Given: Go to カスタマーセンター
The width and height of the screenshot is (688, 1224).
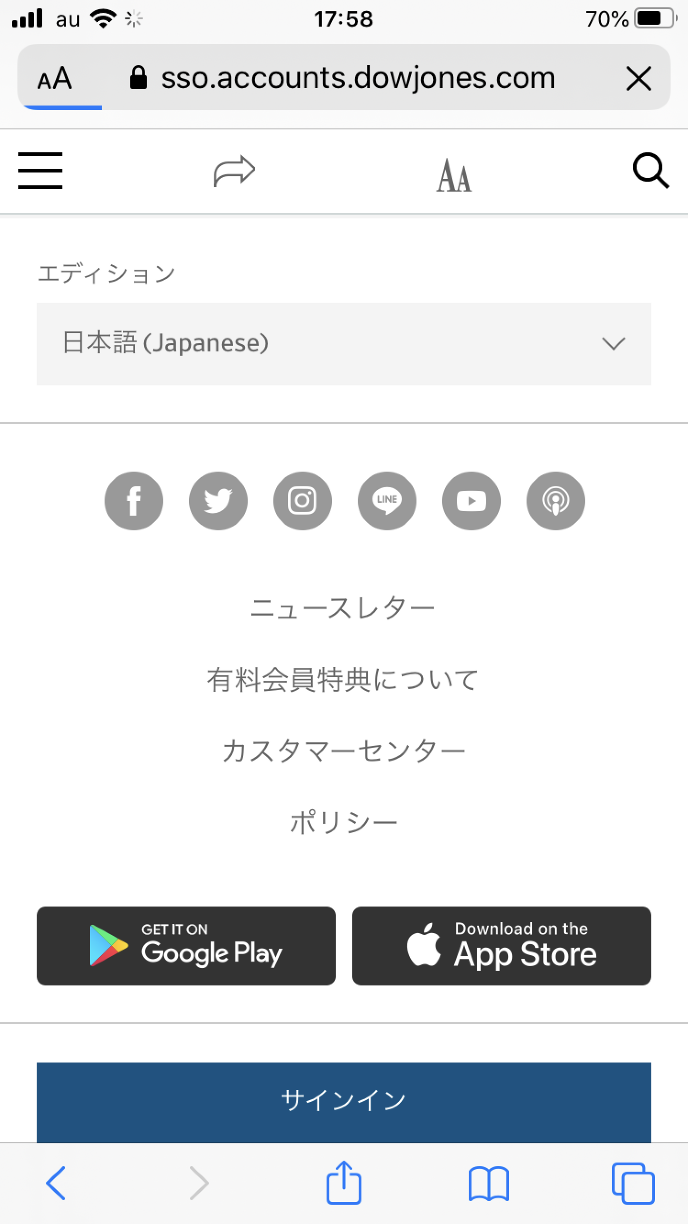Looking at the screenshot, I should (x=343, y=751).
